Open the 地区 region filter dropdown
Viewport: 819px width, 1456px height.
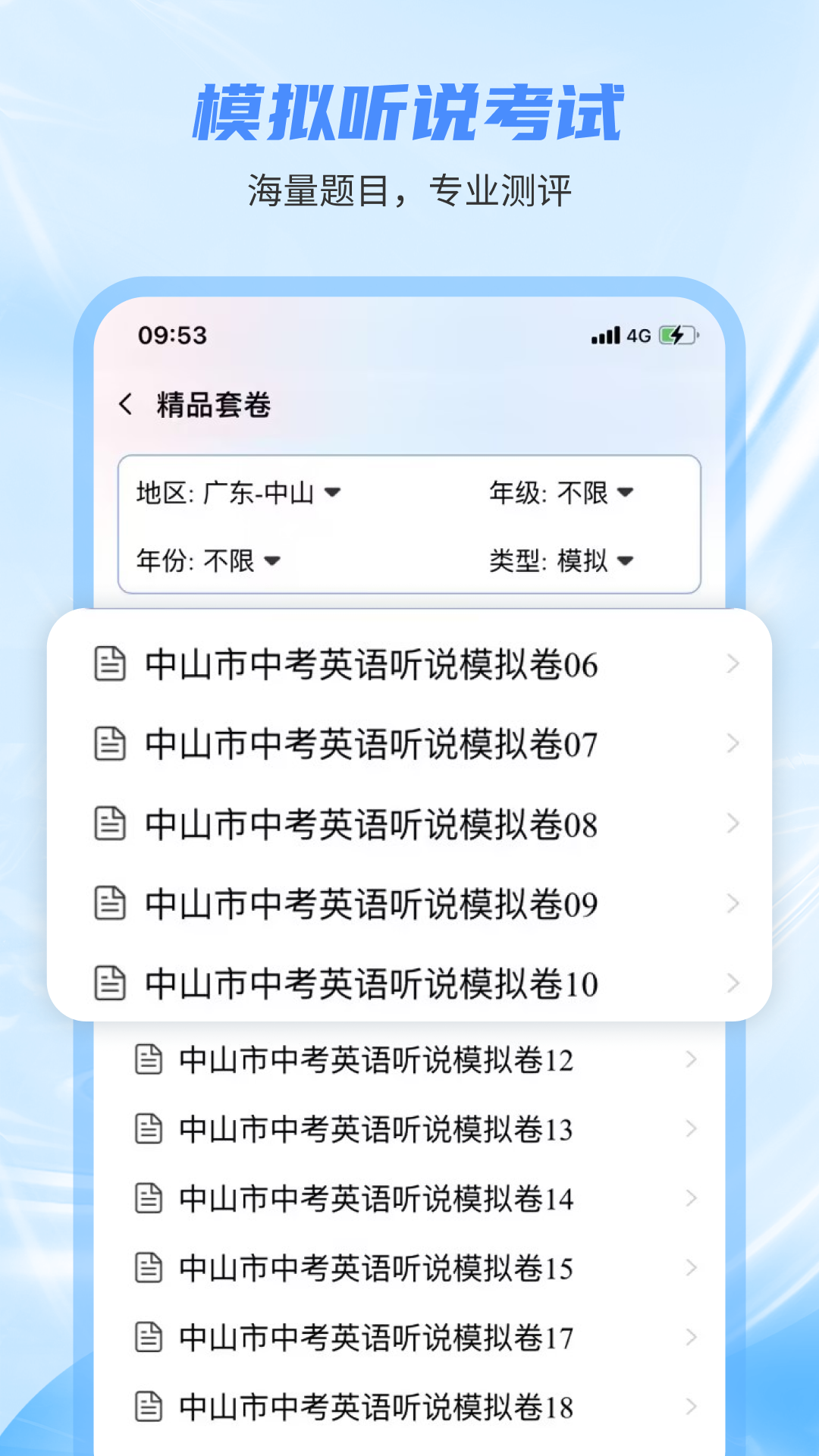click(x=237, y=493)
